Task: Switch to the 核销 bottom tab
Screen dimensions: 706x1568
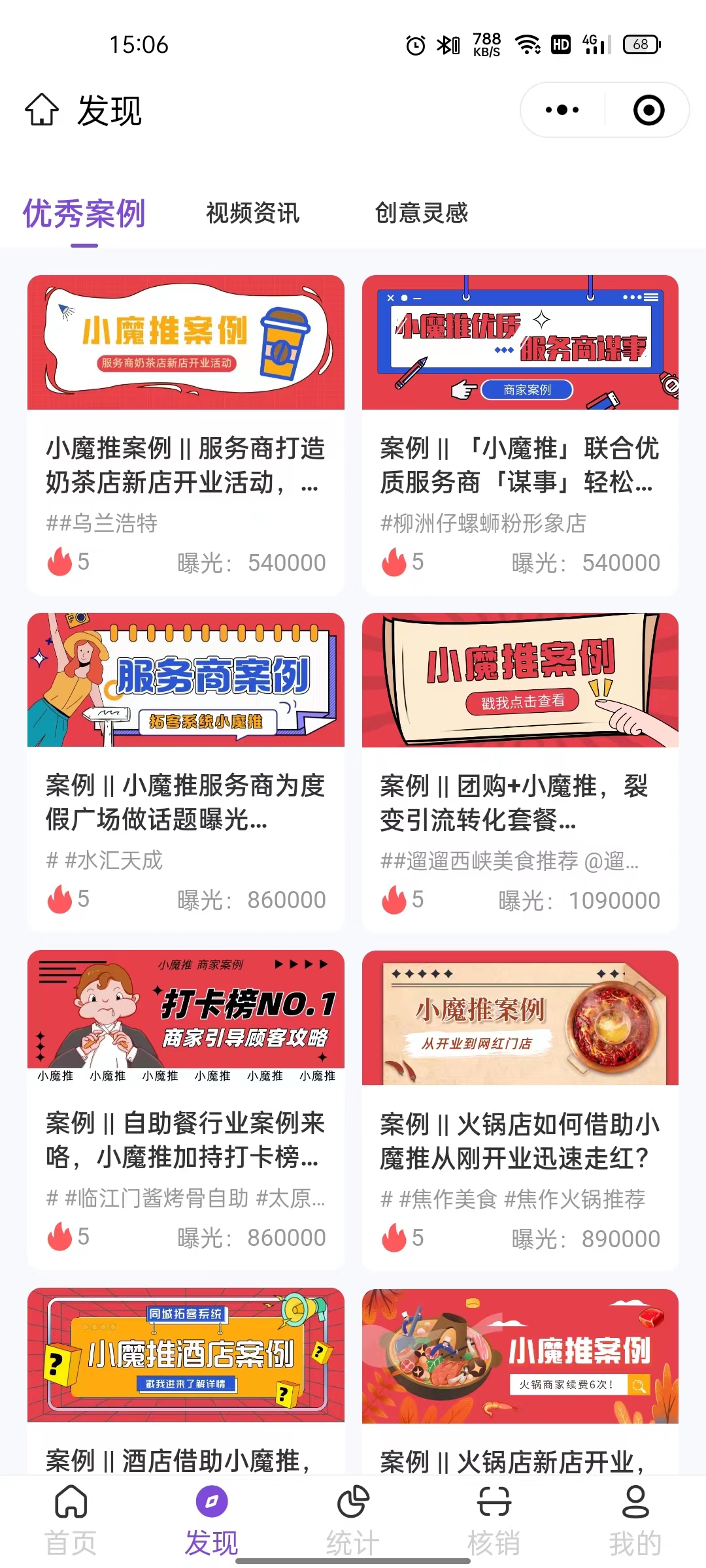Action: click(494, 1518)
